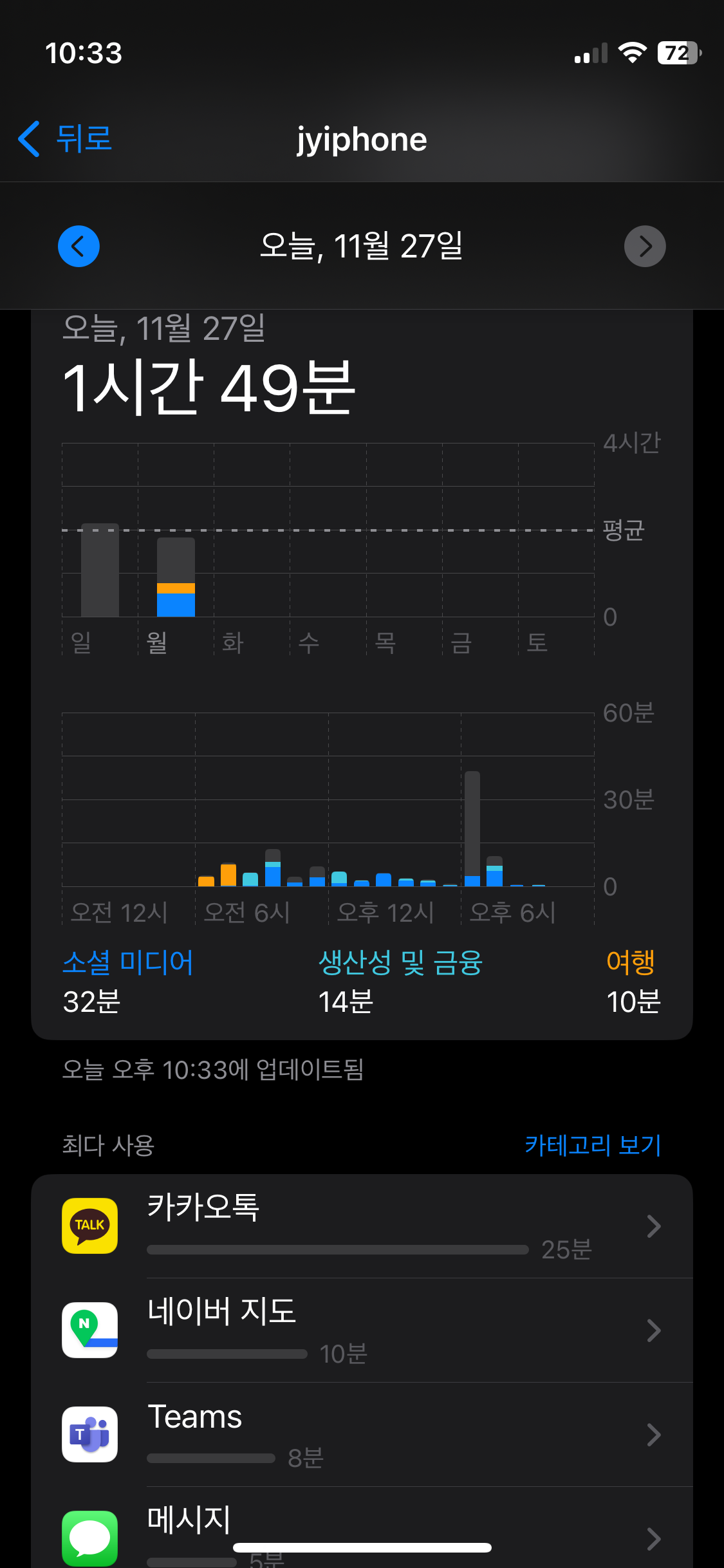Go back using the 뒤로 button
724x1568 pixels.
[x=64, y=138]
